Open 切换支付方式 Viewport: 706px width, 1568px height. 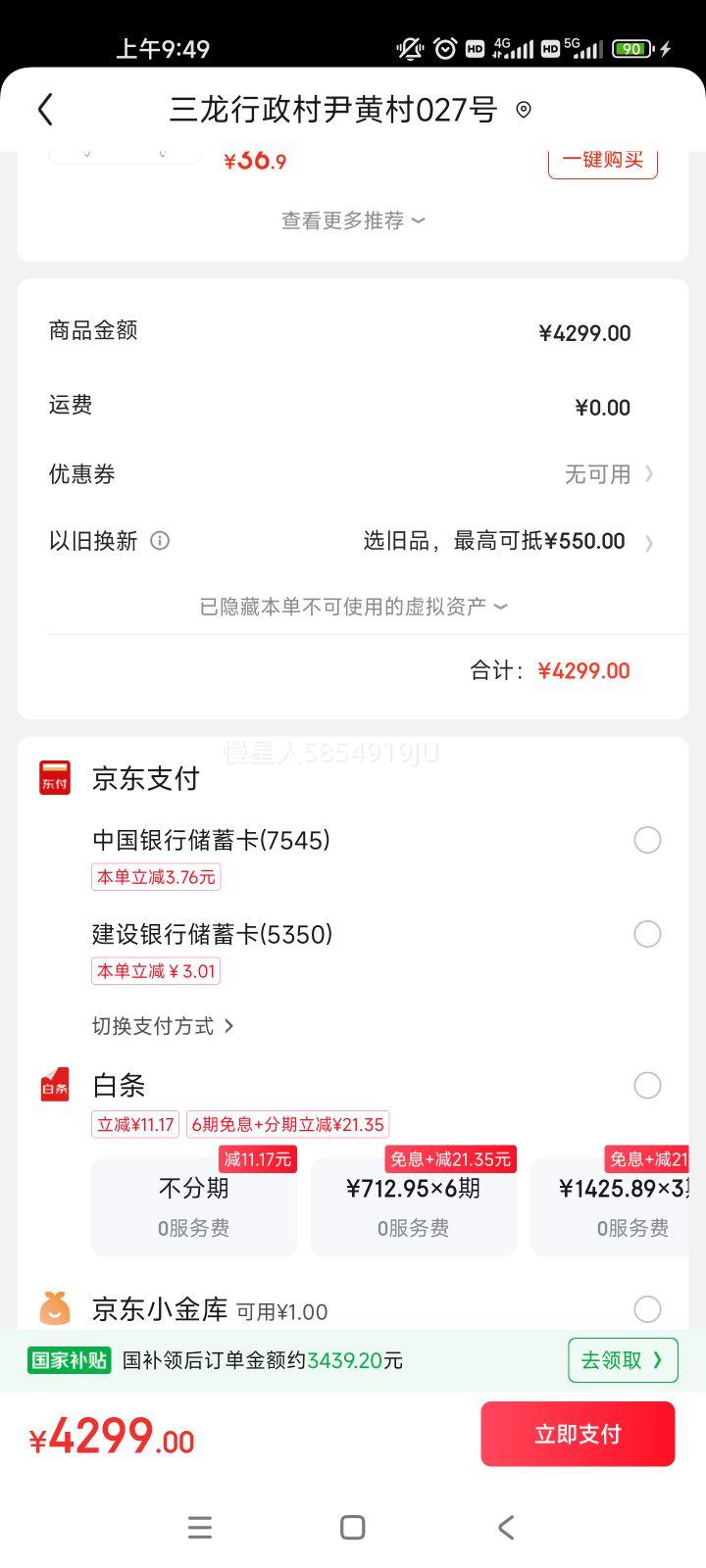click(163, 1026)
